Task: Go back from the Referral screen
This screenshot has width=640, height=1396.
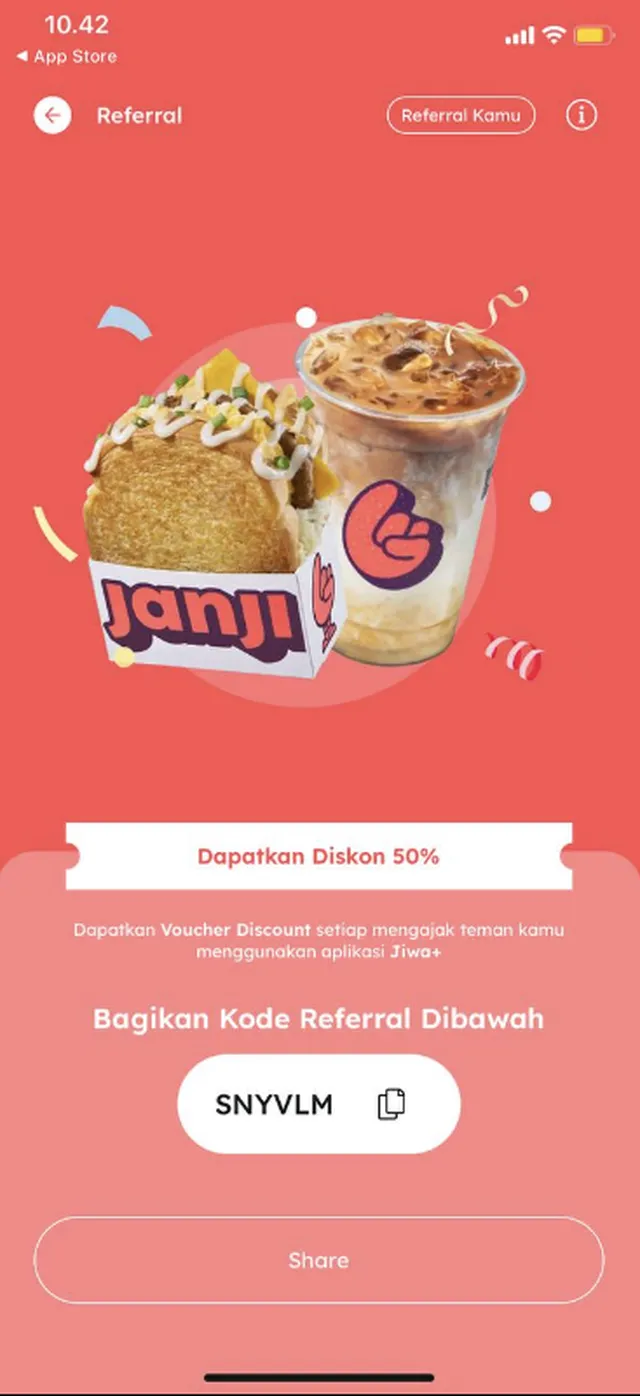Action: point(52,115)
